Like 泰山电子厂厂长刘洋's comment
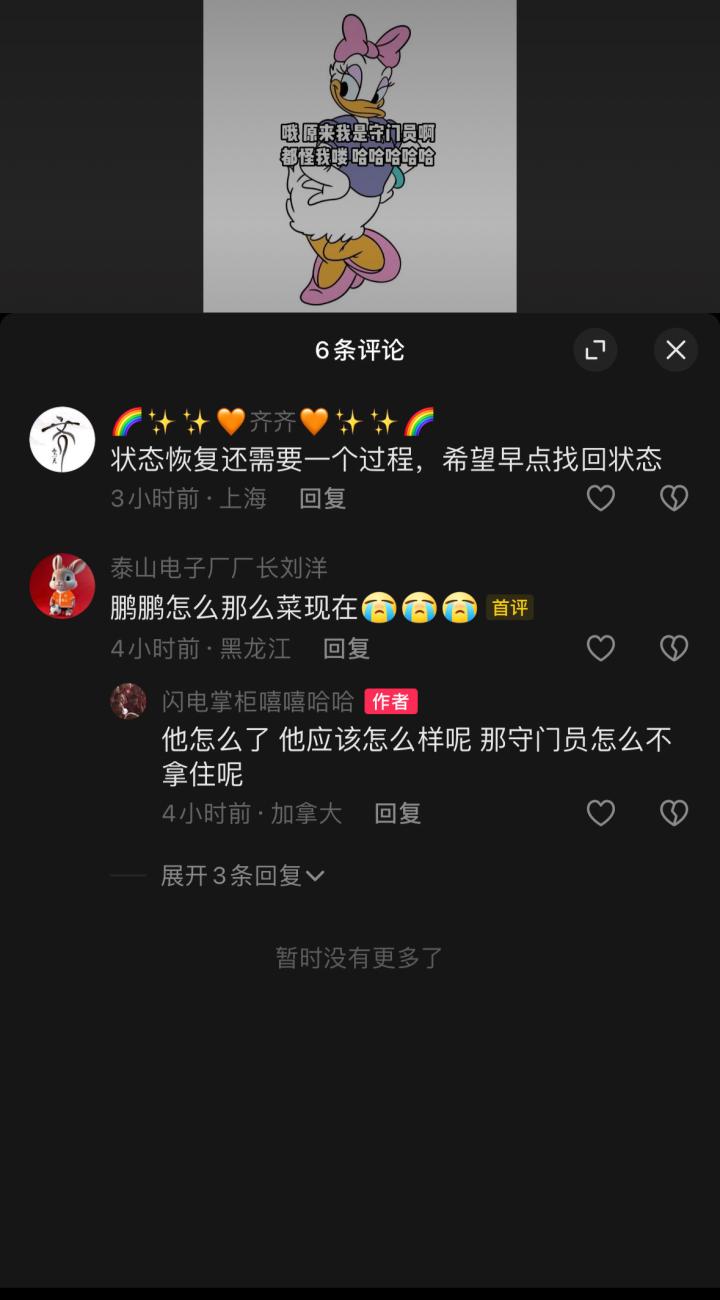The image size is (720, 1300). tap(600, 648)
